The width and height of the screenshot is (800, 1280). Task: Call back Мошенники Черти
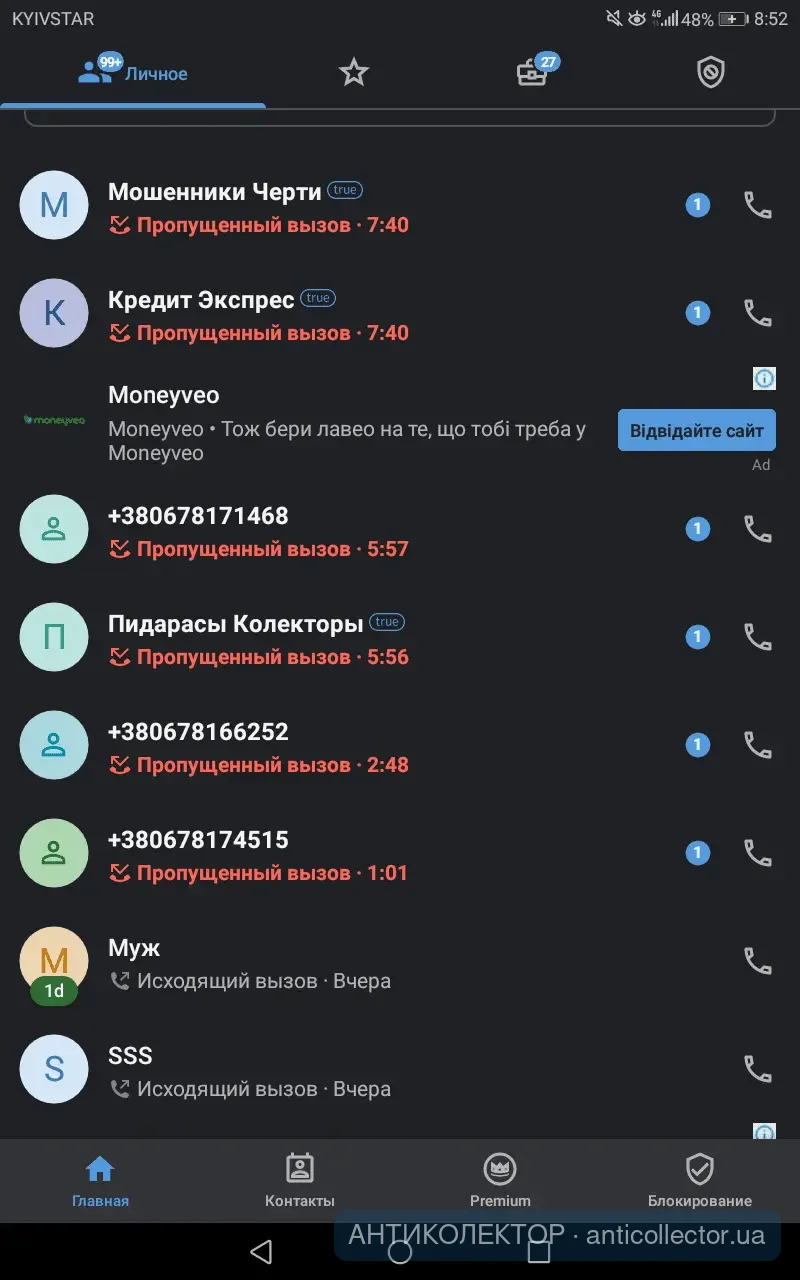757,205
